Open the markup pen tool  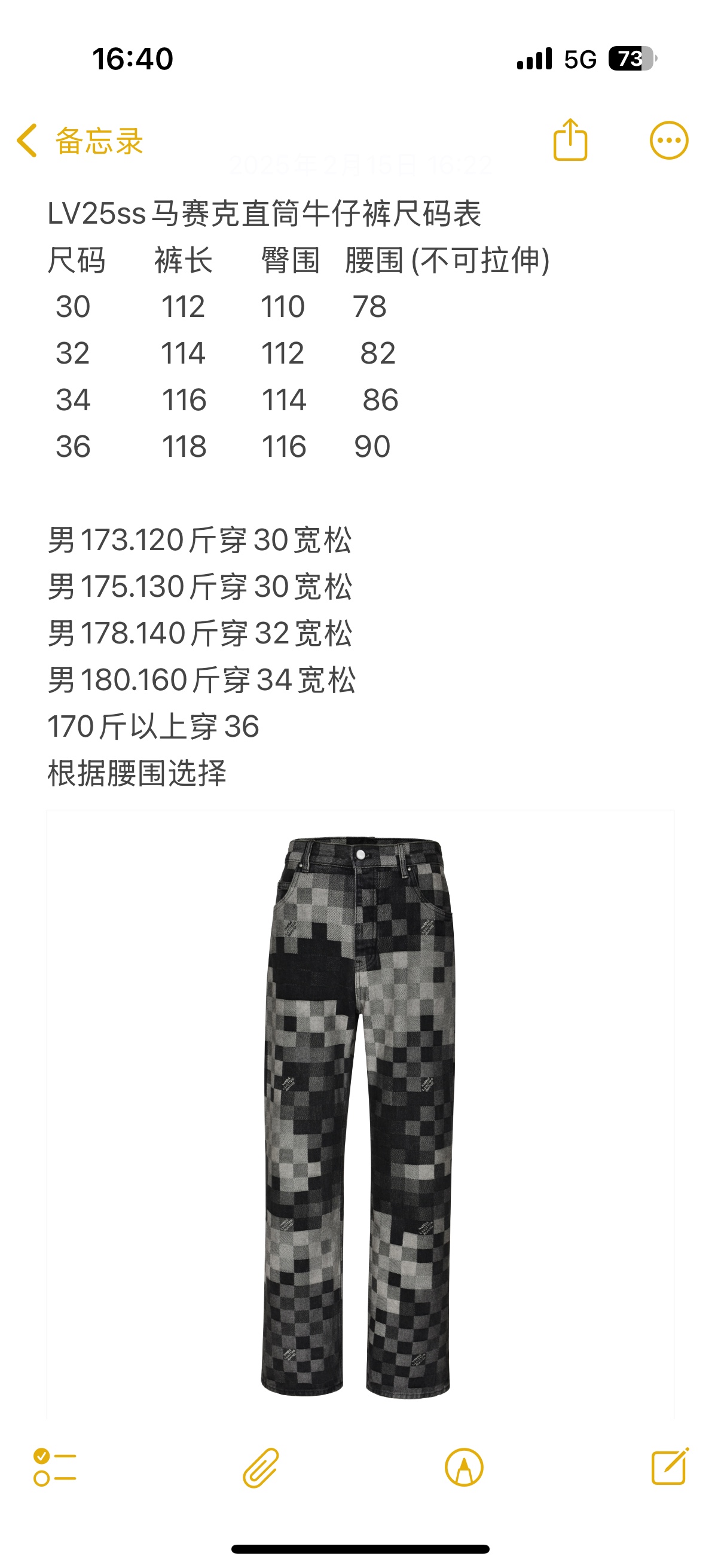click(x=464, y=1468)
